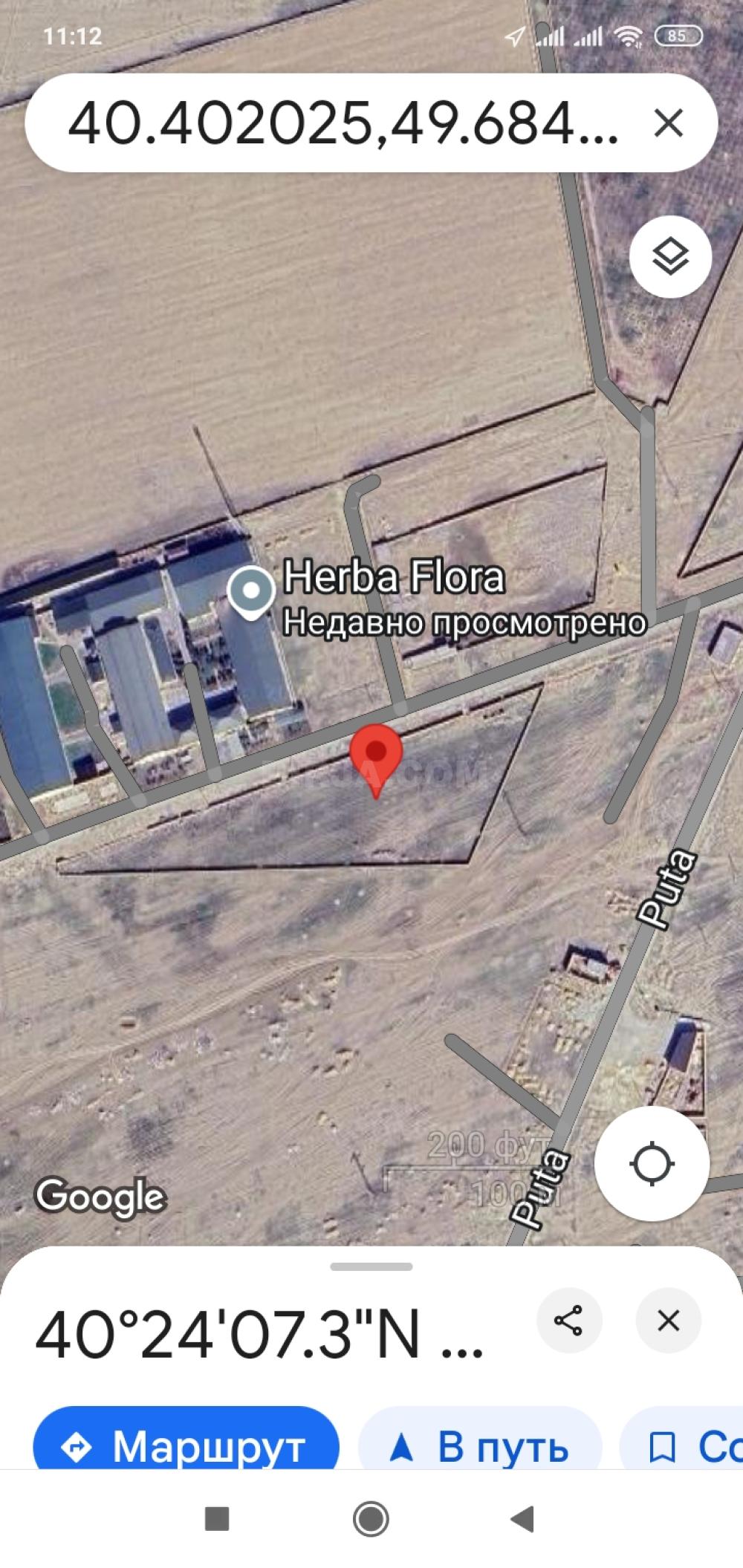Open the map layers selector

point(670,257)
